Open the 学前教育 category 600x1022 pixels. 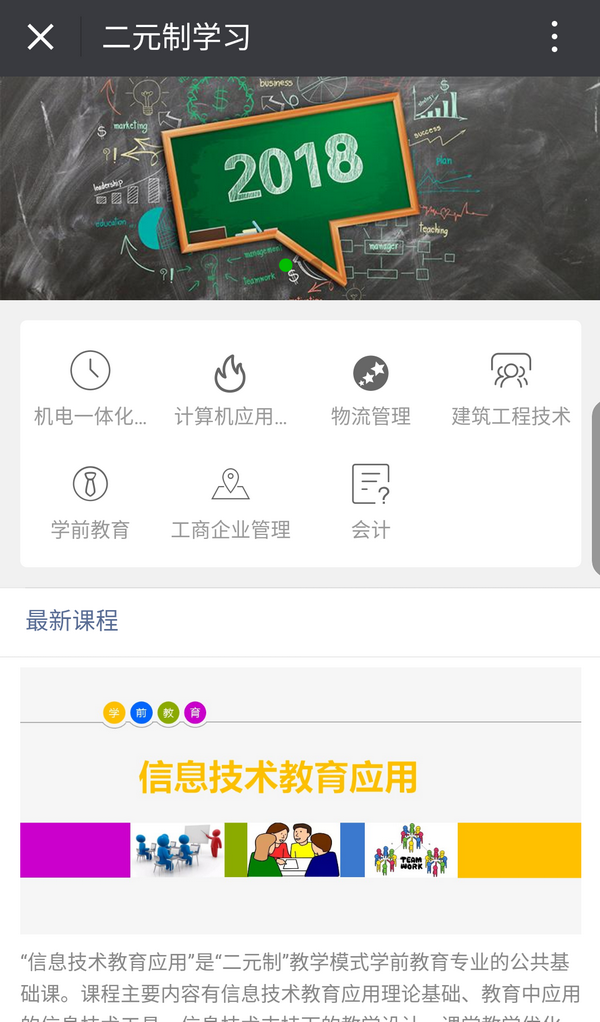(90, 502)
